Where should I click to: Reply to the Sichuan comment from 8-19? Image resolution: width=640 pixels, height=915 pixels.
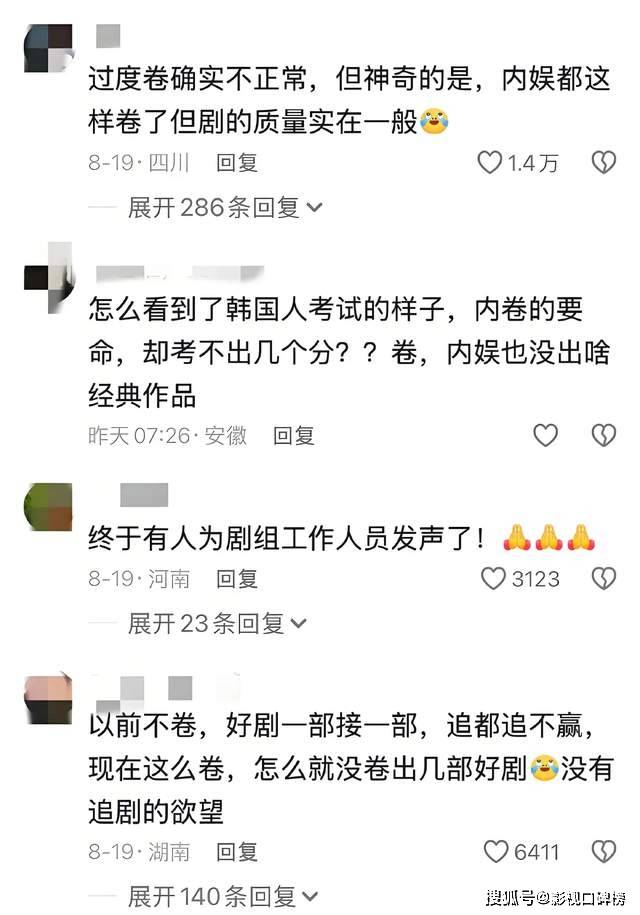click(237, 163)
